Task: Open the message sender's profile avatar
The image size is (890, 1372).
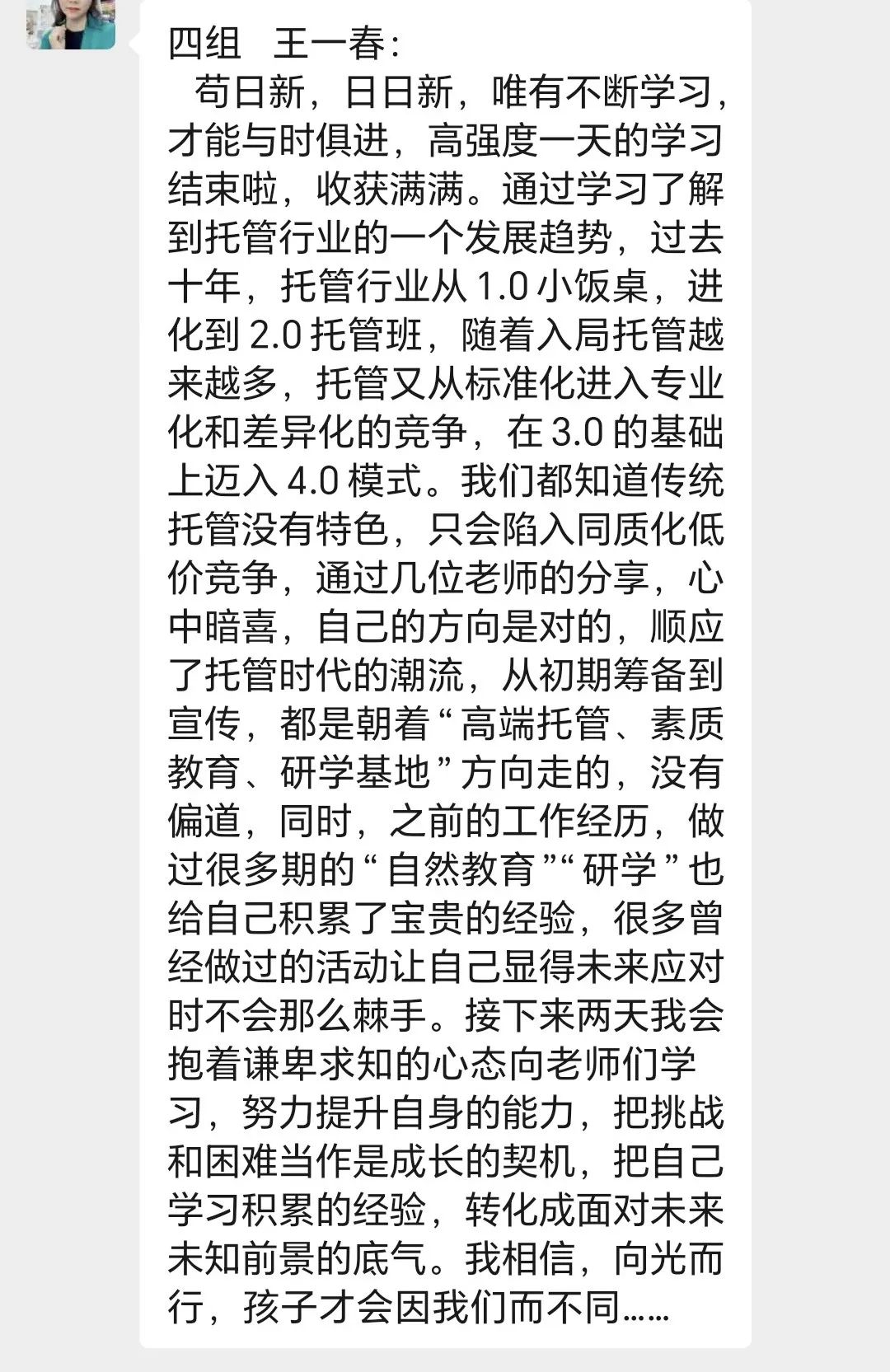Action: (71, 25)
